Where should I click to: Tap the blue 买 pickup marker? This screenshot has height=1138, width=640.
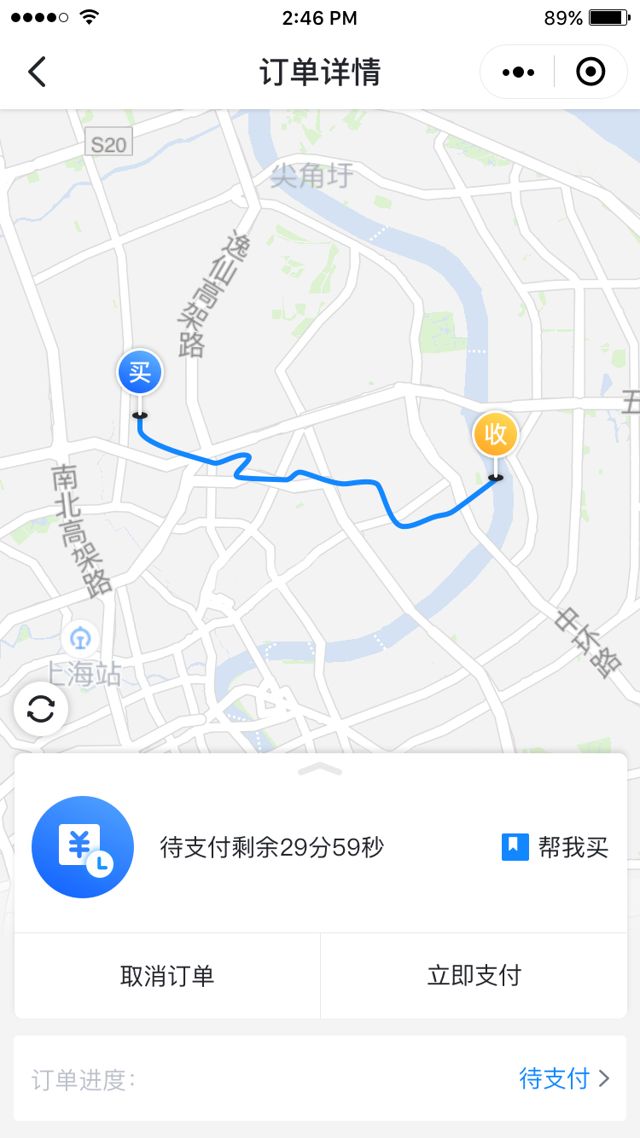(x=140, y=374)
